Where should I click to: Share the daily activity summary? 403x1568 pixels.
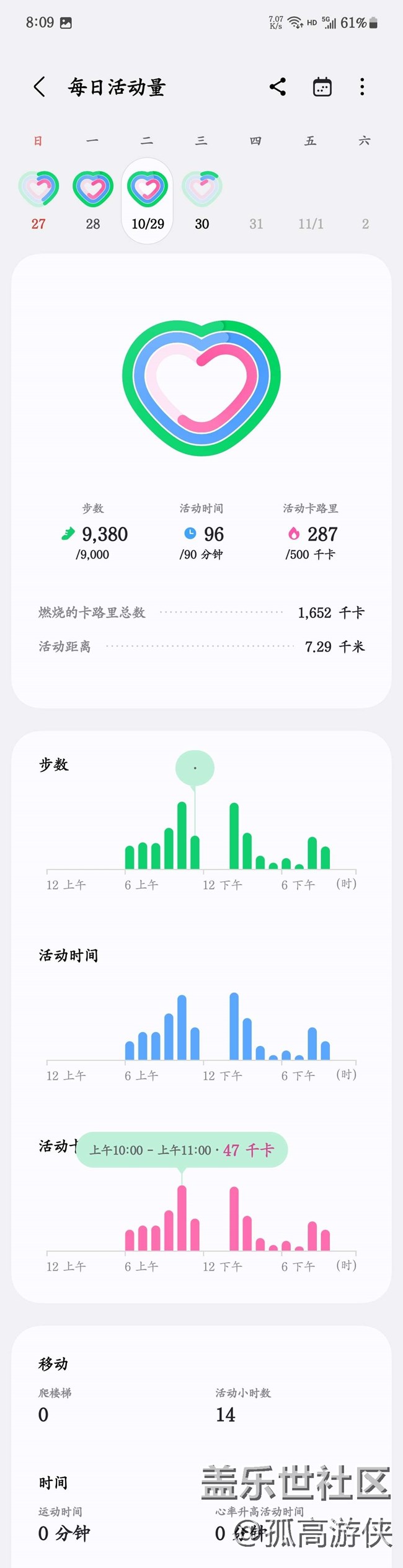[x=278, y=87]
